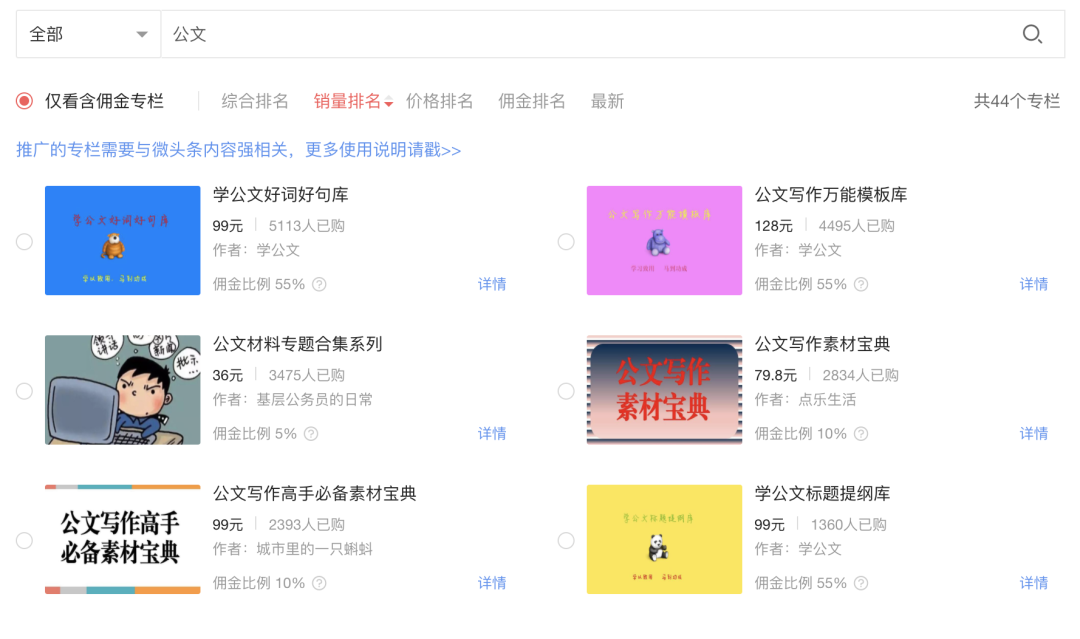The height and width of the screenshot is (639, 1080).
Task: Open the 全部 category dropdown
Action: click(x=88, y=34)
